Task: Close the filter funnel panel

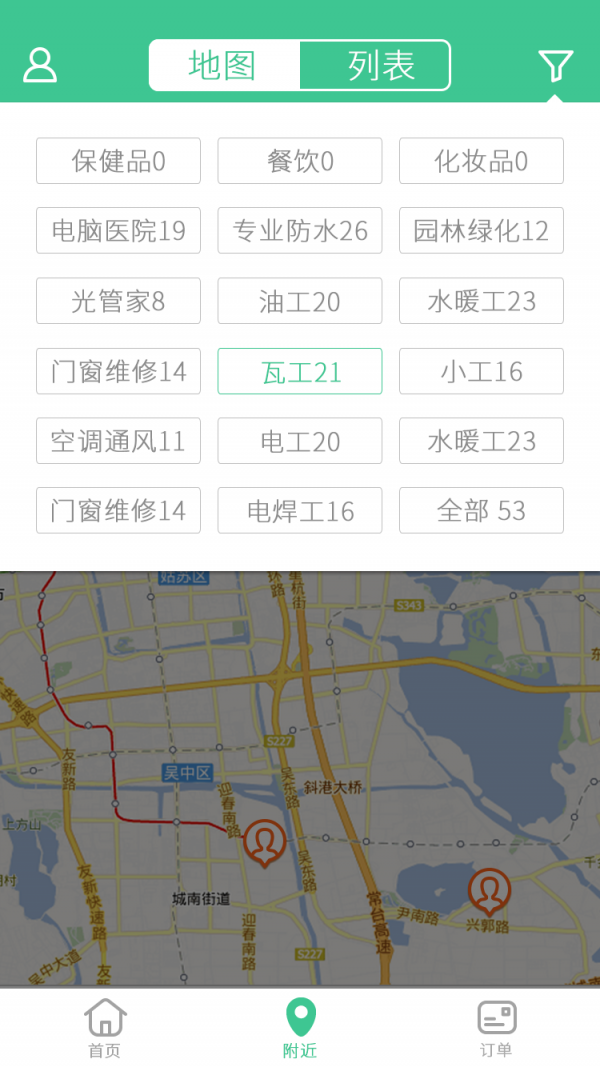Action: coord(556,65)
